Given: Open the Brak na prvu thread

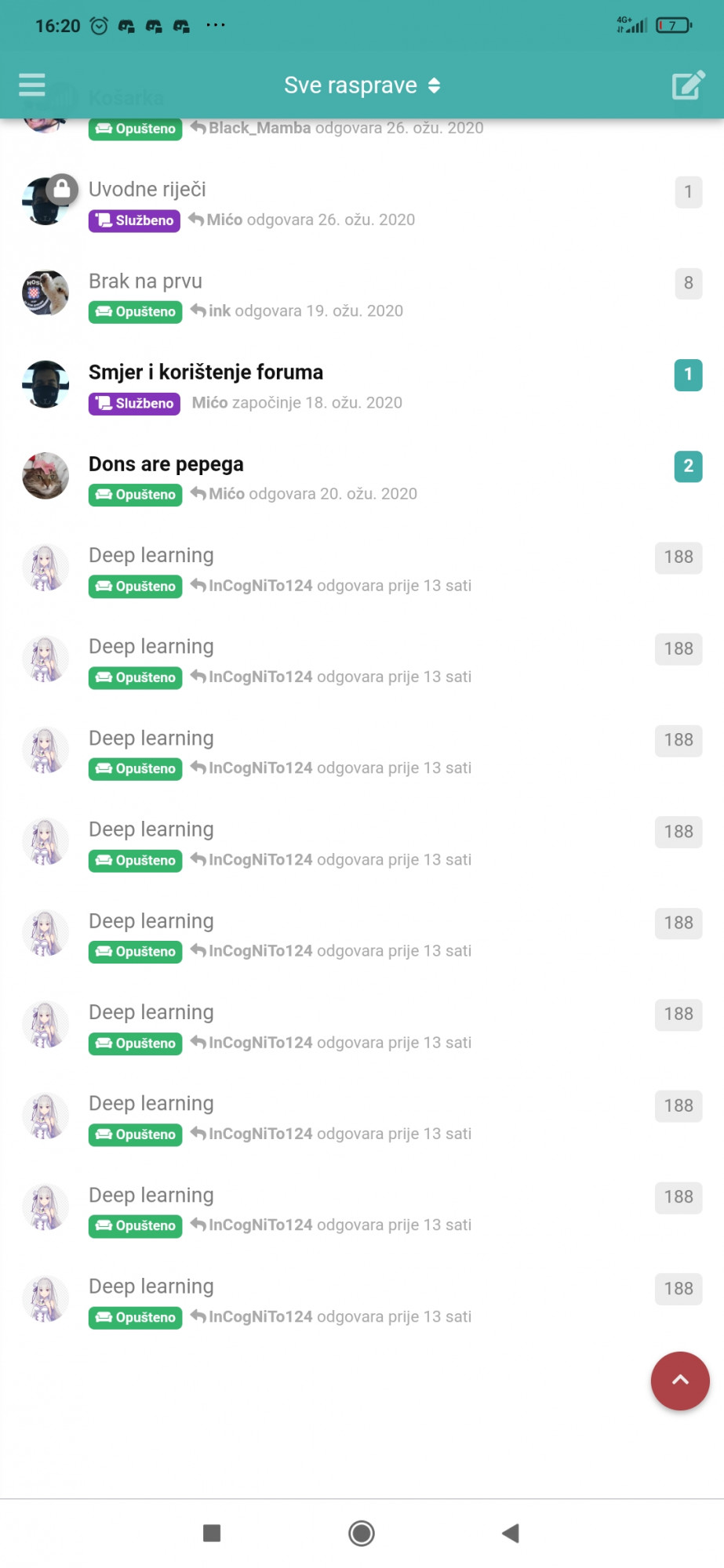Looking at the screenshot, I should click(x=145, y=281).
